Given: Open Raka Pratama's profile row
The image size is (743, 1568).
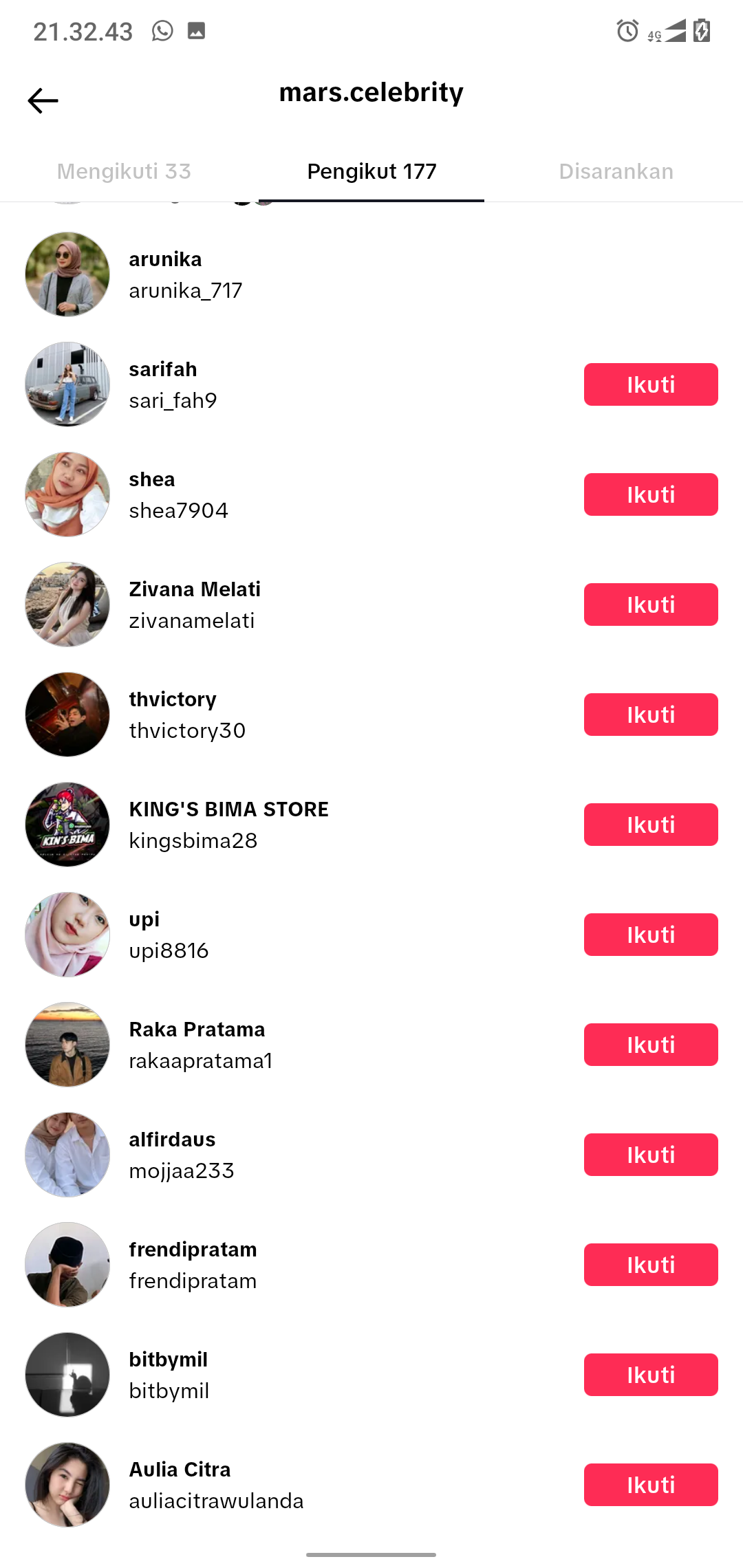Looking at the screenshot, I should tap(200, 1045).
